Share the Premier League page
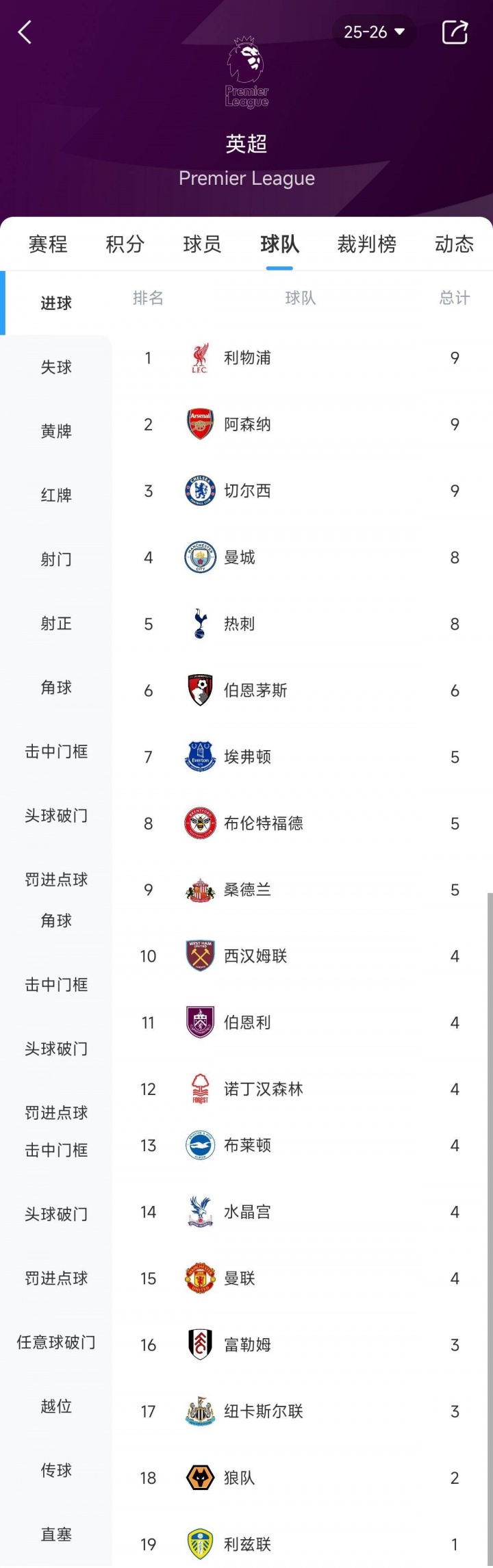This screenshot has width=493, height=1568. (455, 32)
